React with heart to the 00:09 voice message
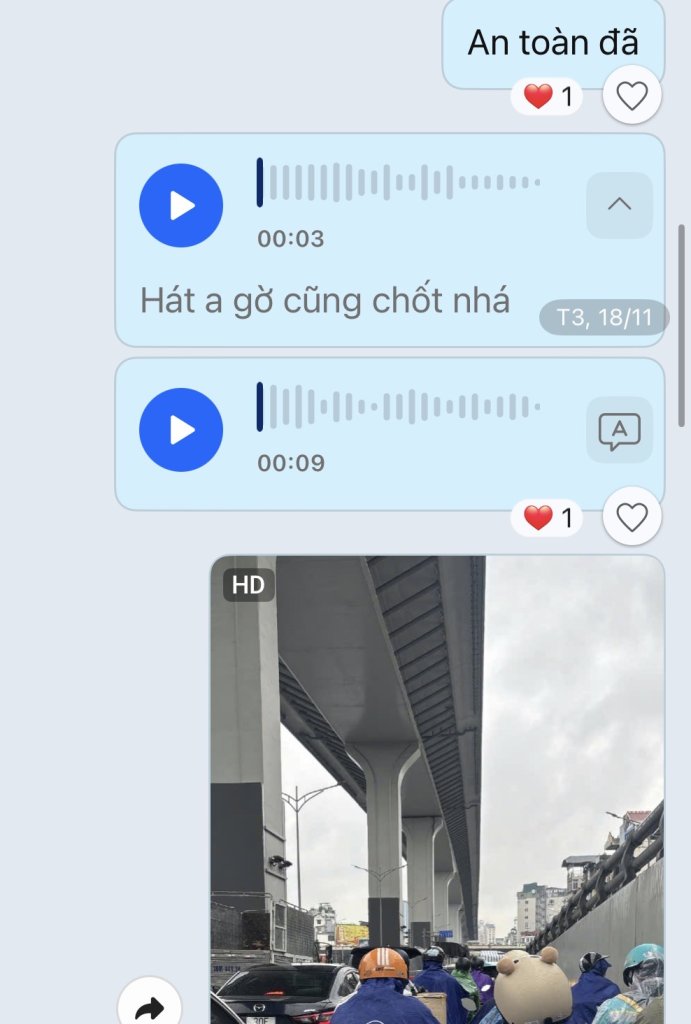 tap(632, 517)
